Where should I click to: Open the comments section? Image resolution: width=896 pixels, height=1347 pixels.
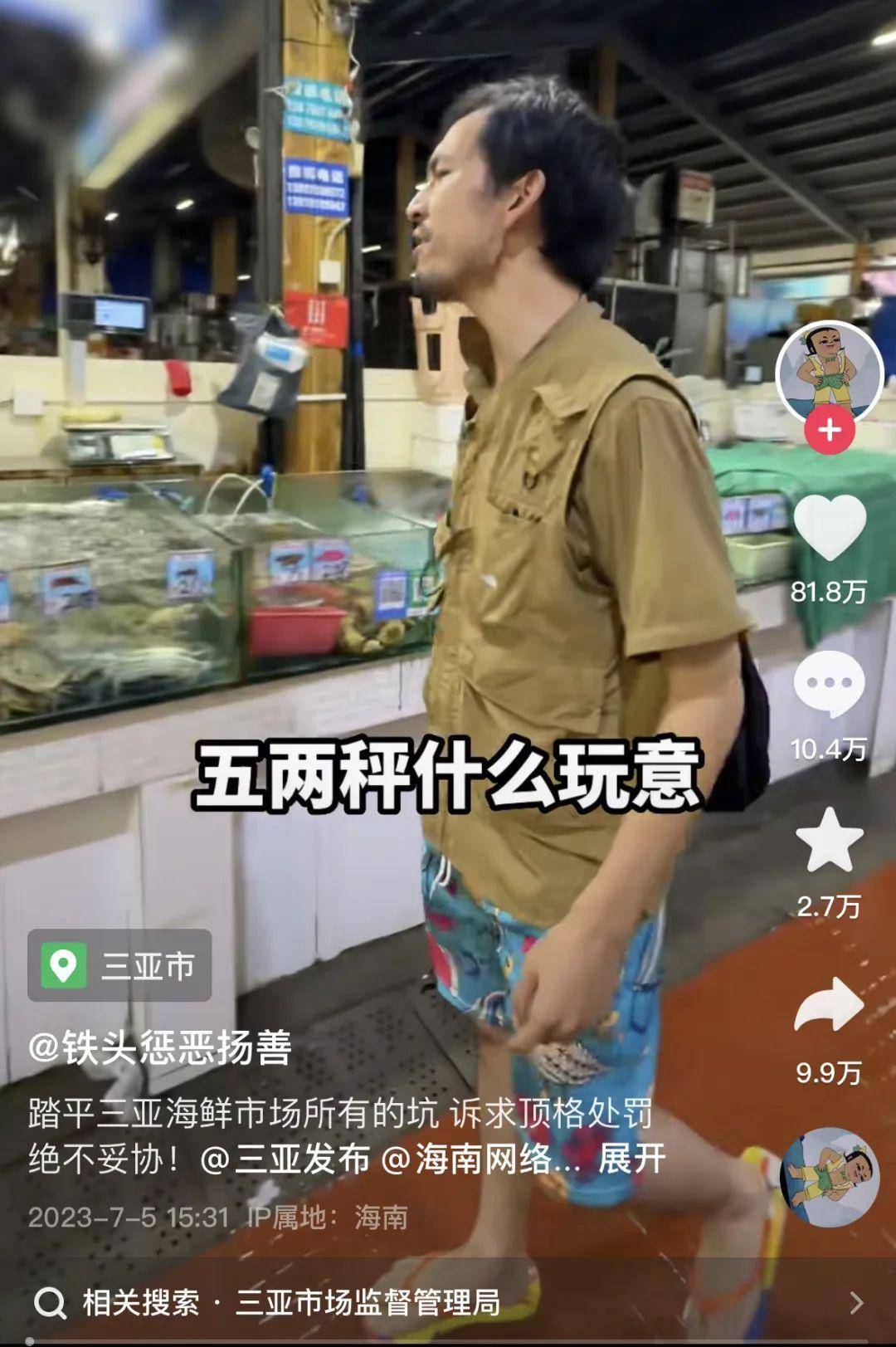click(x=829, y=685)
